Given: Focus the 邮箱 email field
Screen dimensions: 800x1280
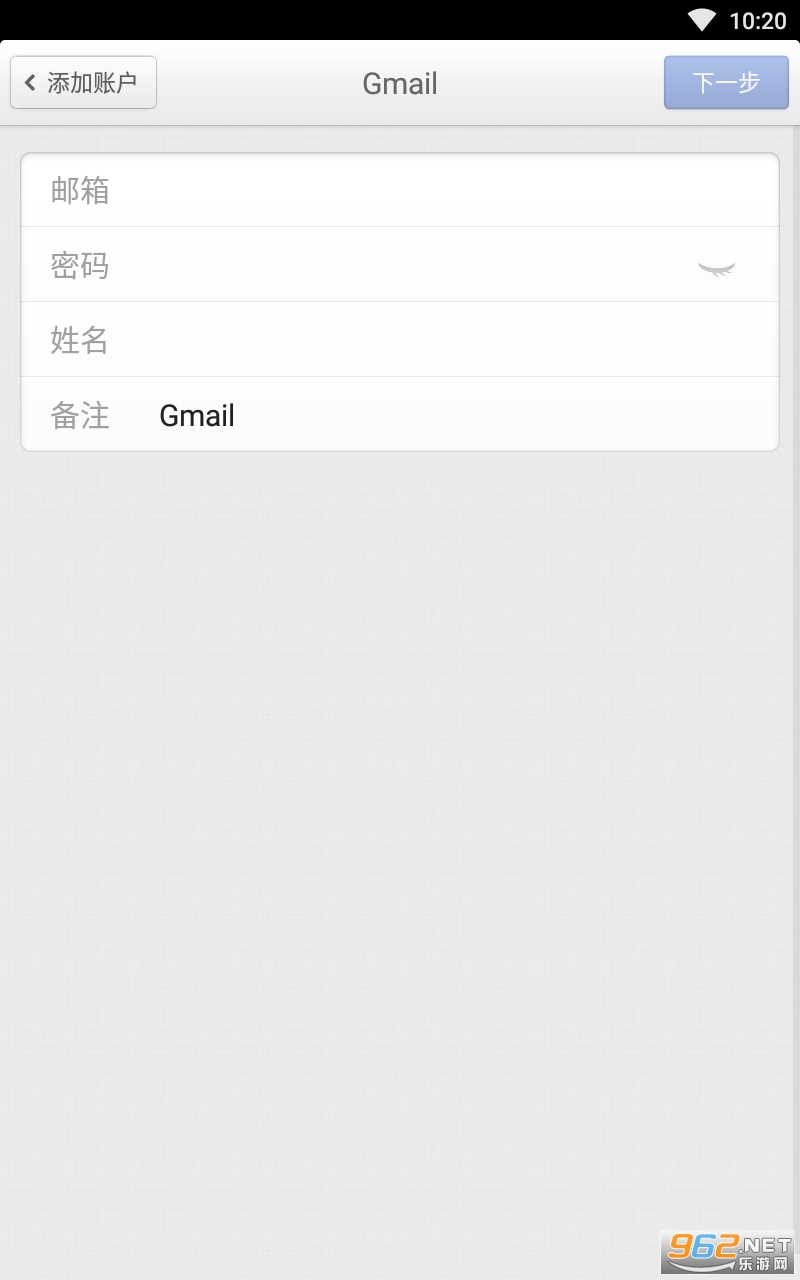Looking at the screenshot, I should pyautogui.click(x=440, y=190).
